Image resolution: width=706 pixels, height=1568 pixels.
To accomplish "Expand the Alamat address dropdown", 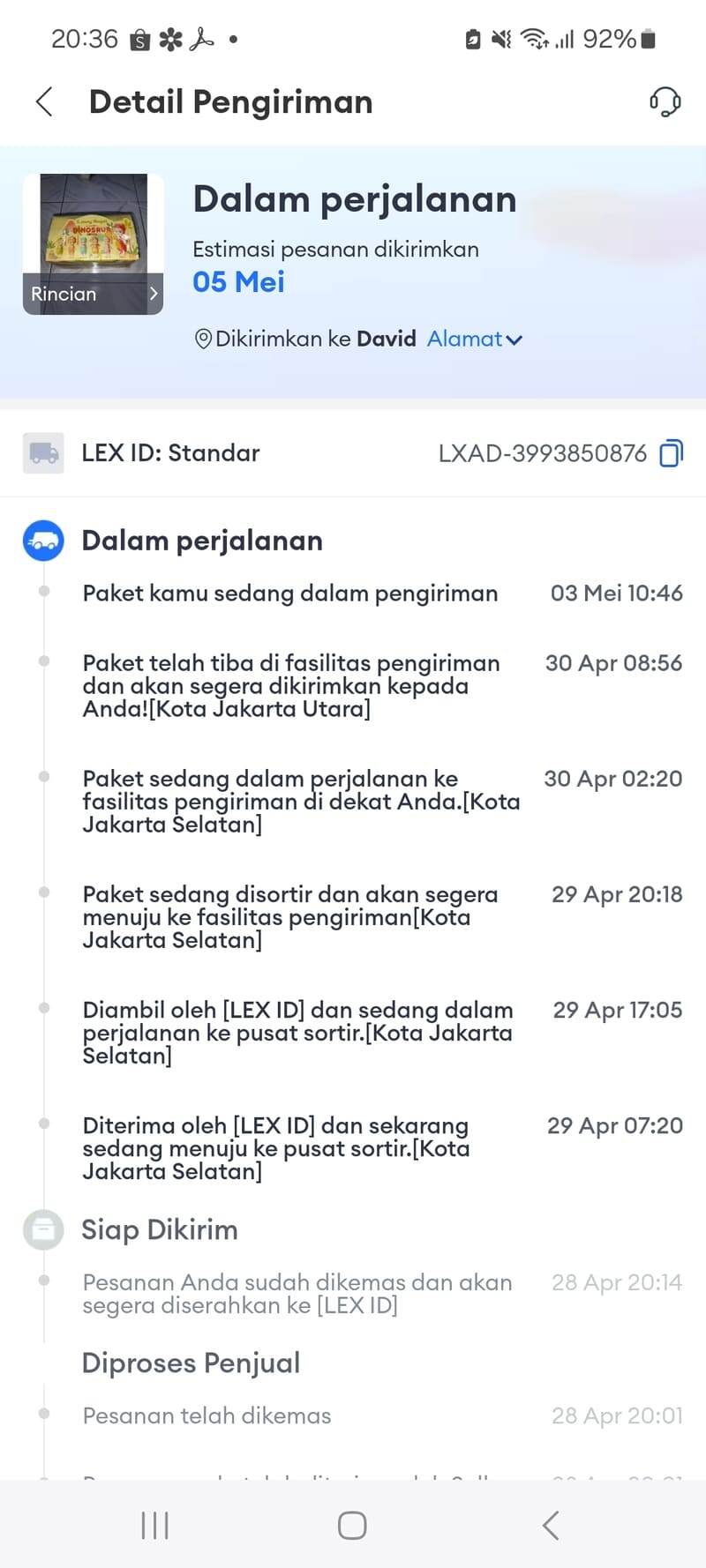I will tap(475, 339).
